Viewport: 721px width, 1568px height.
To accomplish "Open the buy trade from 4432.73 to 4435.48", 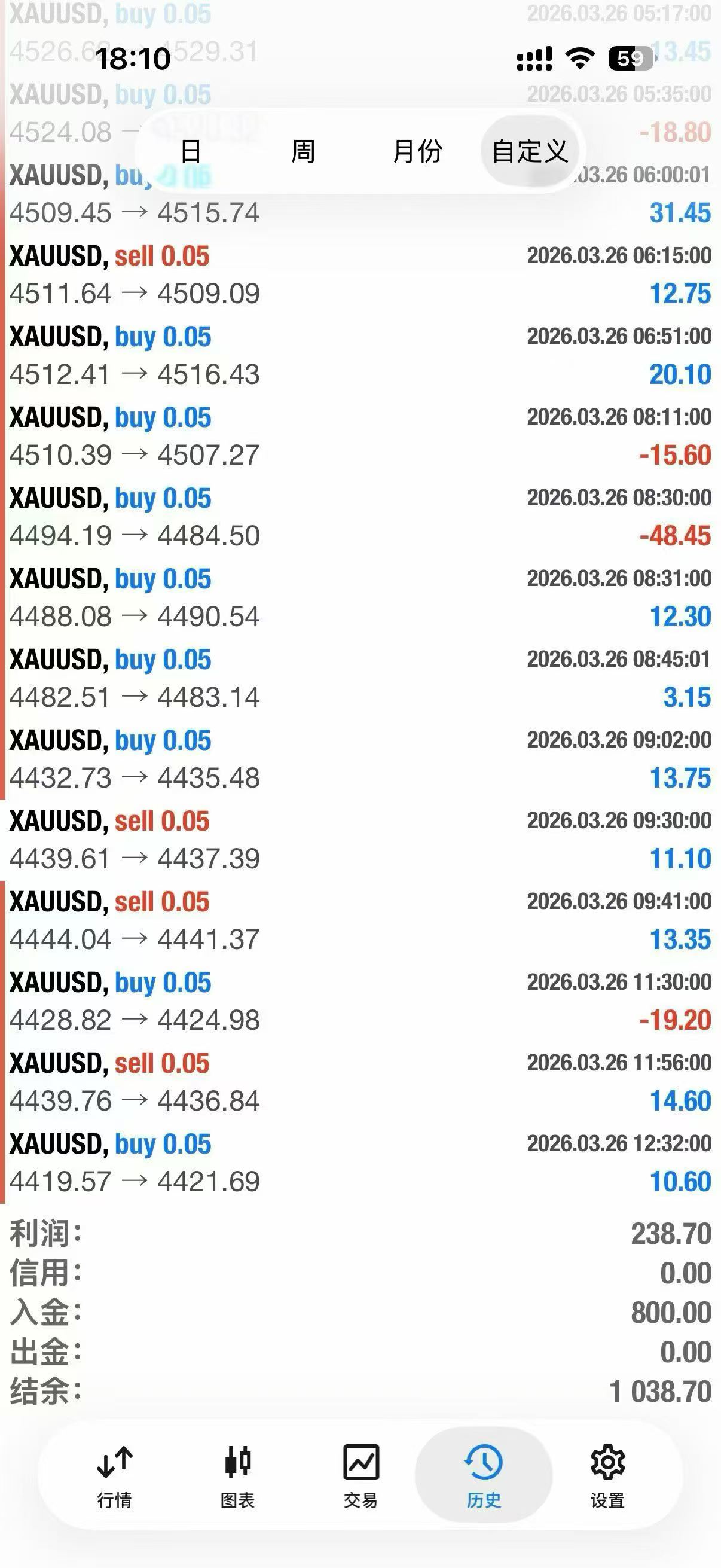I will click(x=360, y=759).
